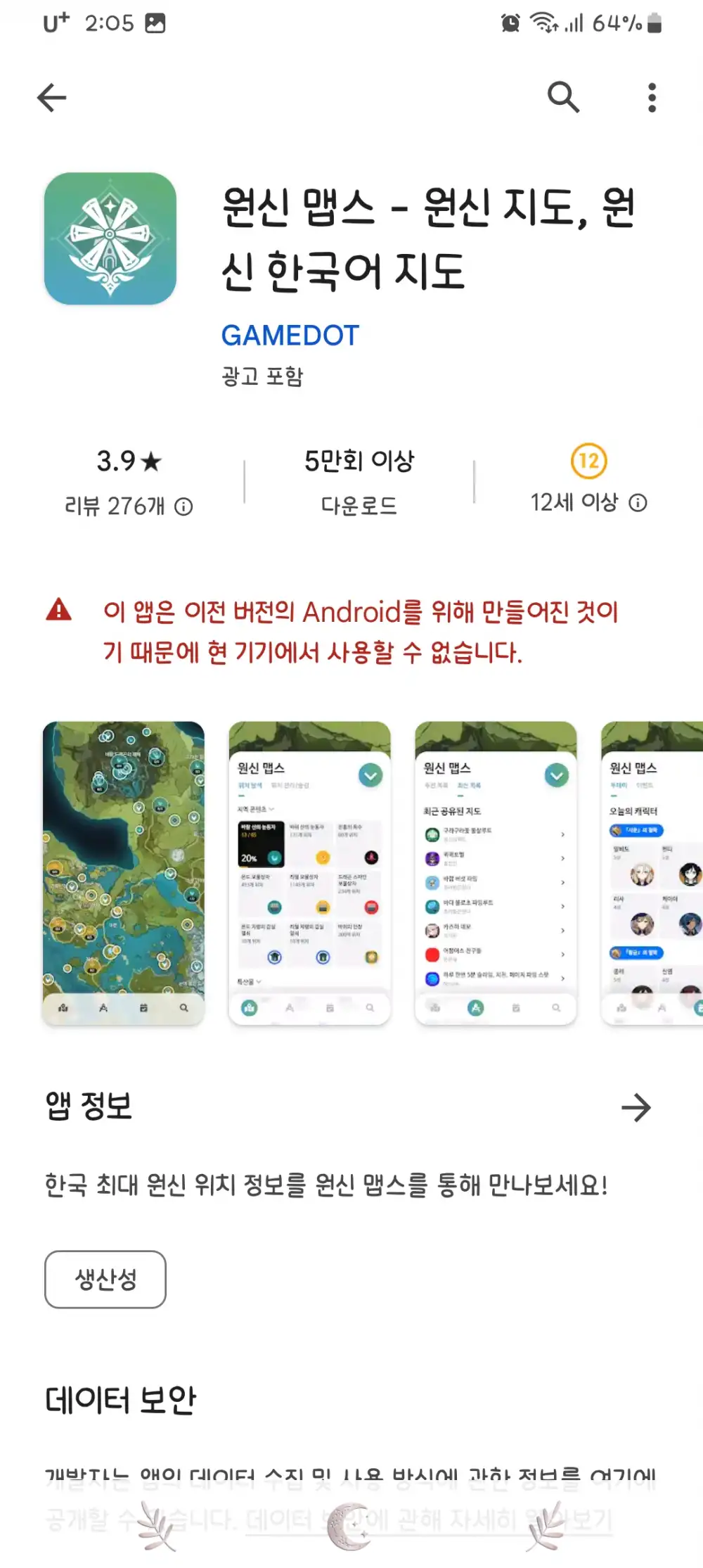This screenshot has width=703, height=1568.
Task: View 12세 이상 content rating info
Action: pyautogui.click(x=638, y=503)
